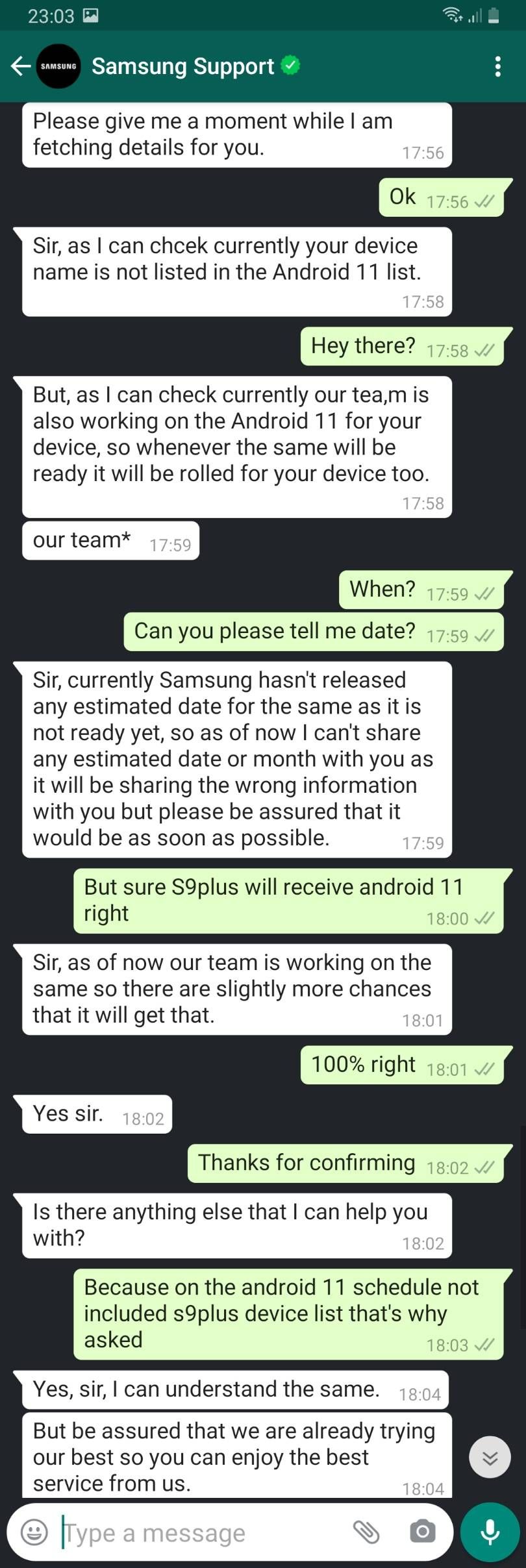The image size is (526, 1568).
Task: Record a voice message
Action: tap(490, 1532)
